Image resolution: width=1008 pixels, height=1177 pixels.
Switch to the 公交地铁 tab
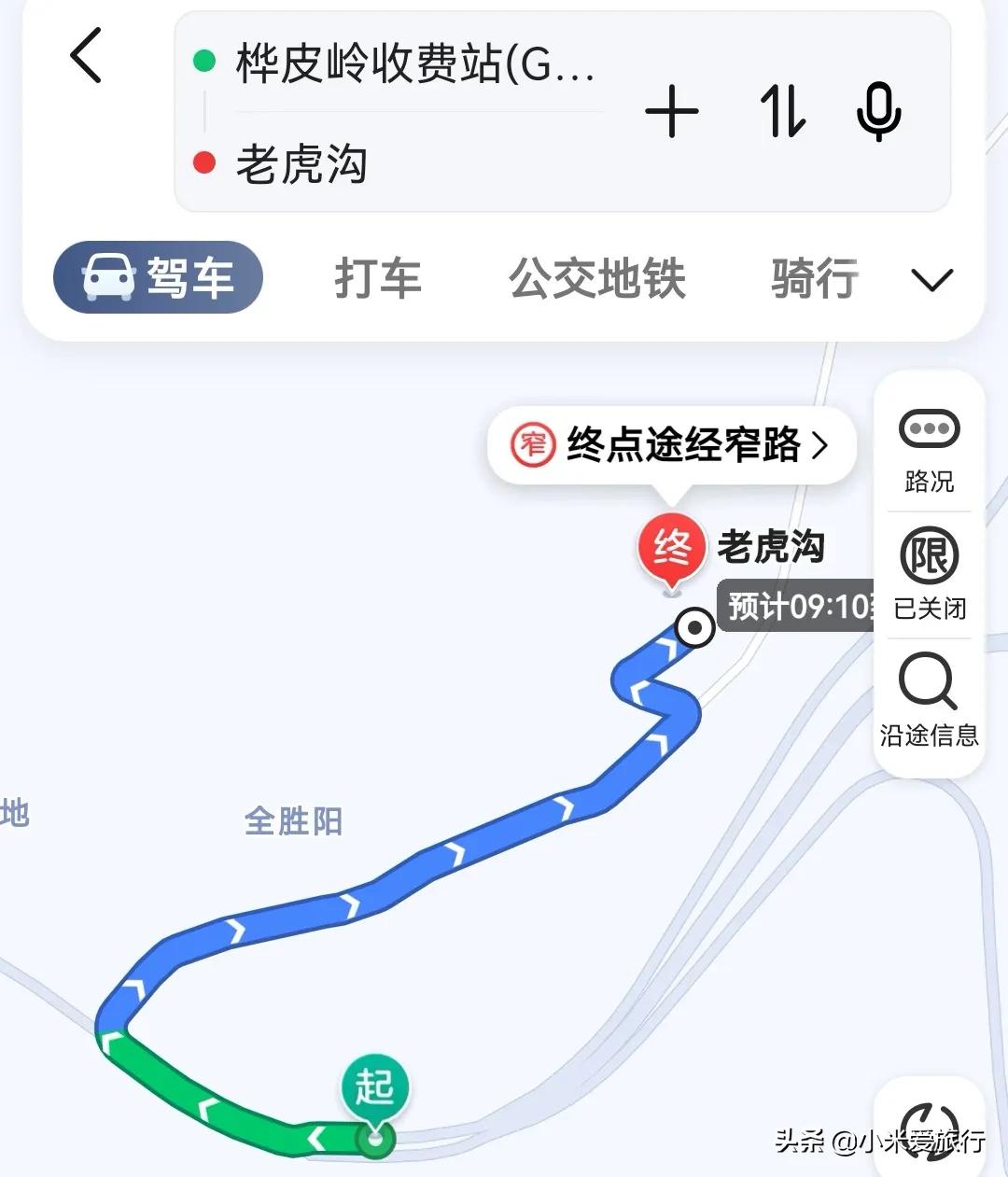[x=597, y=278]
